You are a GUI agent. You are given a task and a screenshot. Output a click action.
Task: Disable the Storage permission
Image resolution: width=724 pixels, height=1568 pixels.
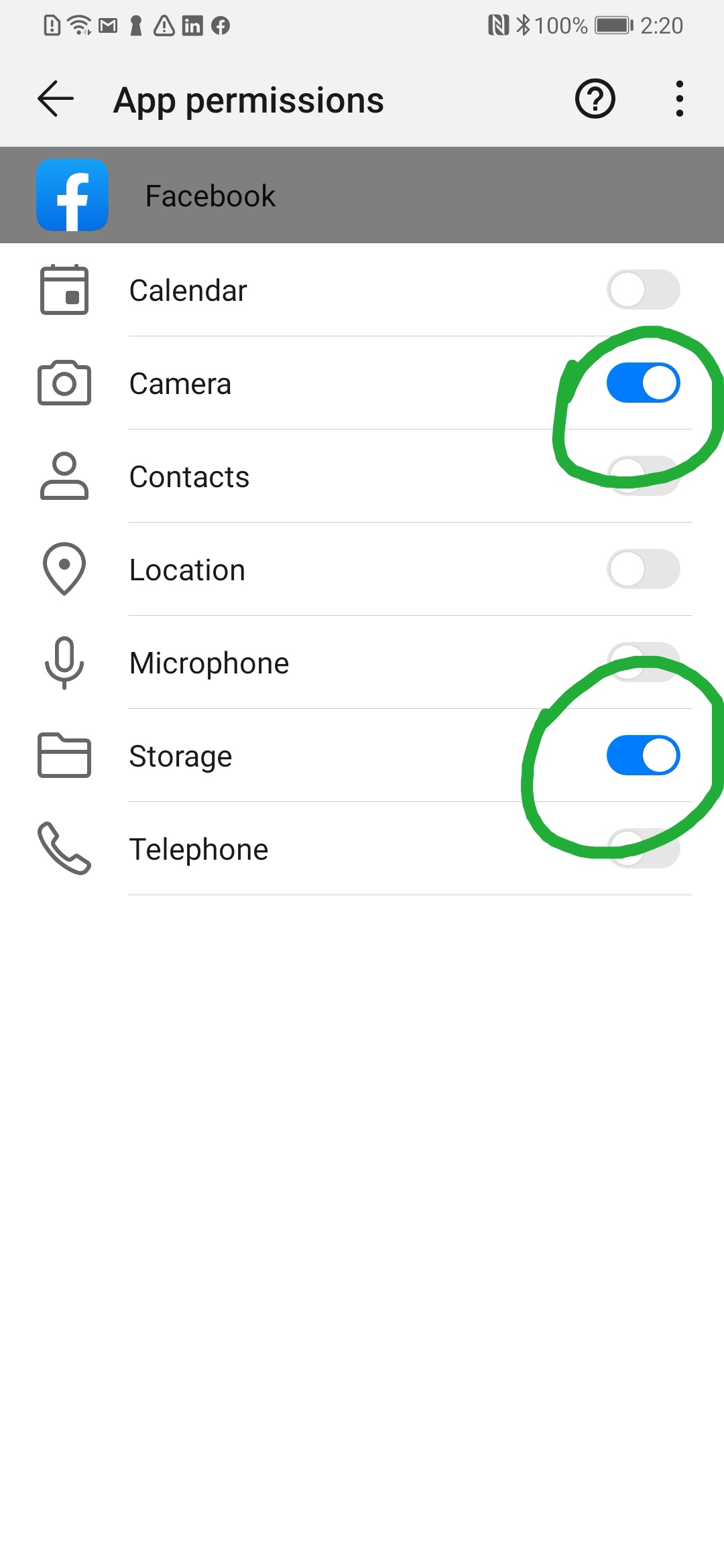(643, 755)
